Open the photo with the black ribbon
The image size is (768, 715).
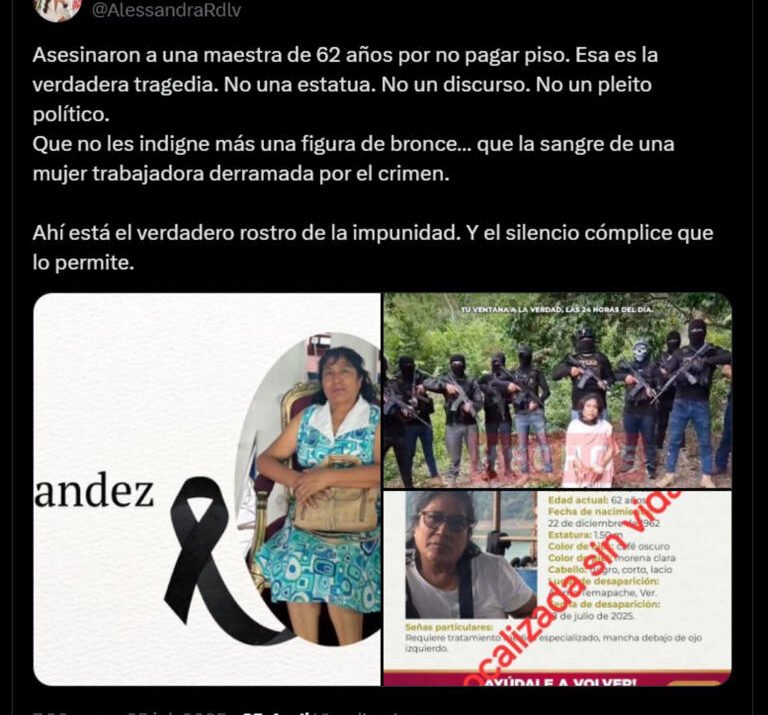pyautogui.click(x=206, y=489)
